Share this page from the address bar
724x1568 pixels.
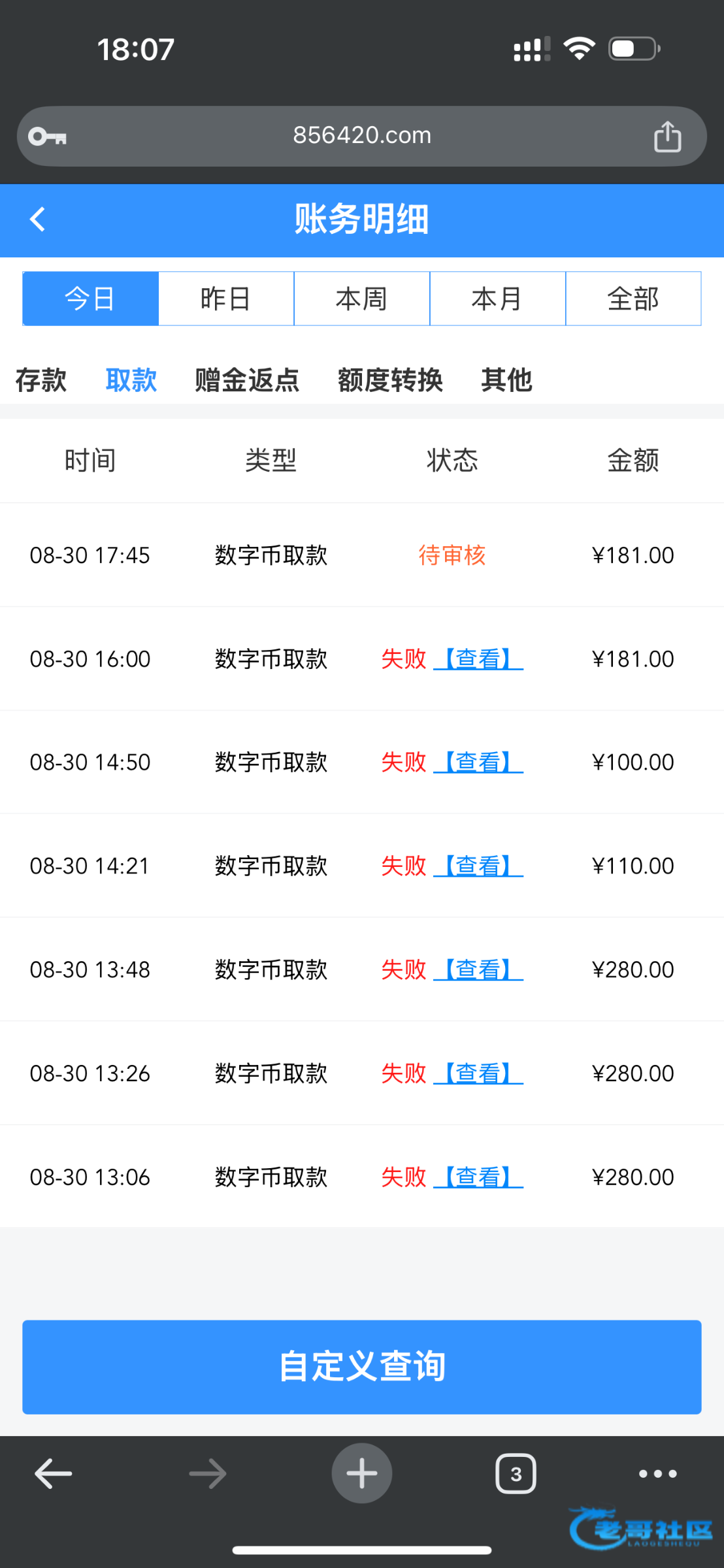667,137
